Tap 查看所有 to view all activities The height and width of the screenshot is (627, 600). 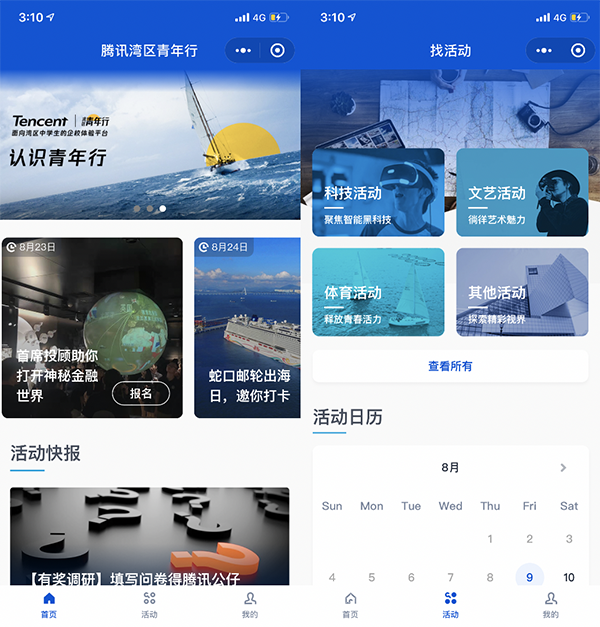pyautogui.click(x=450, y=366)
